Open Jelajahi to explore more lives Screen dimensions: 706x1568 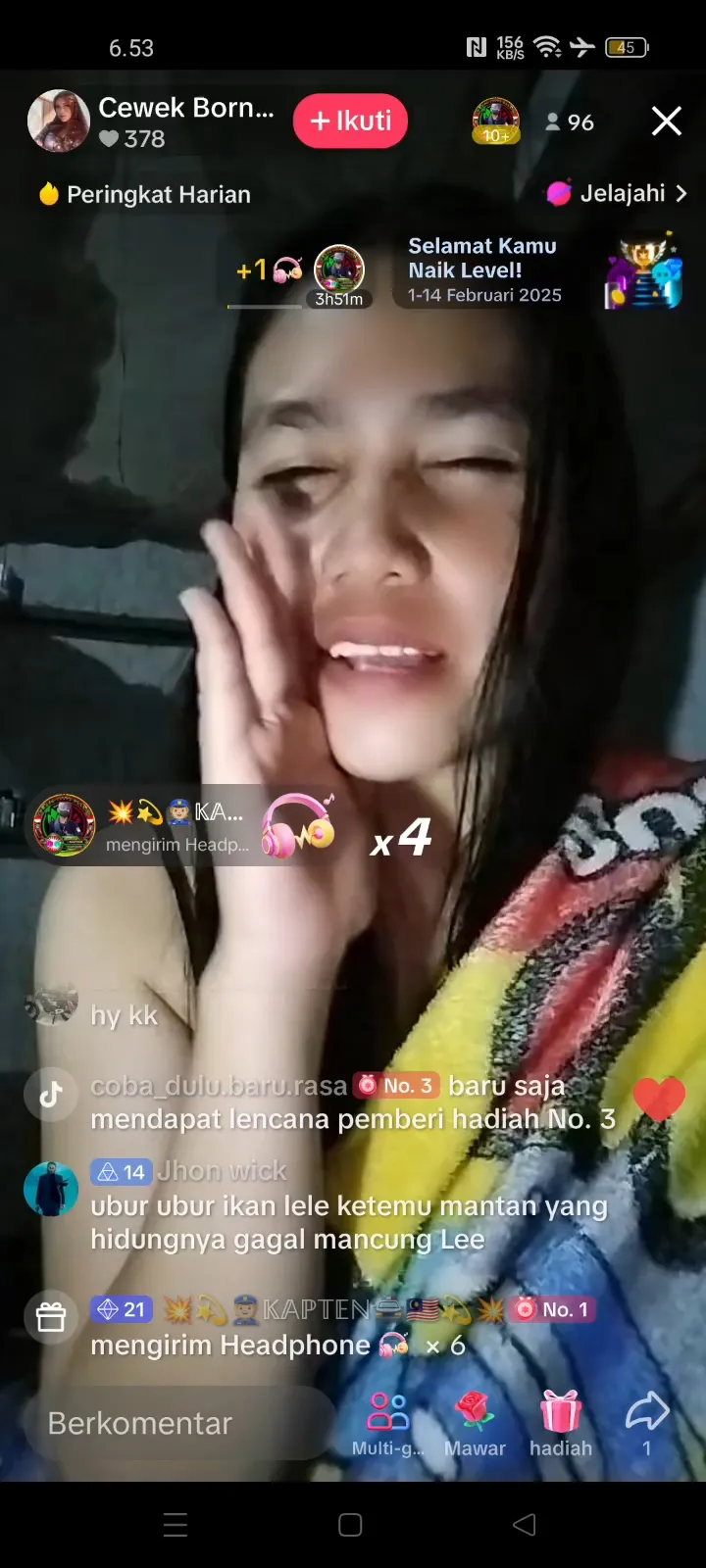point(618,193)
